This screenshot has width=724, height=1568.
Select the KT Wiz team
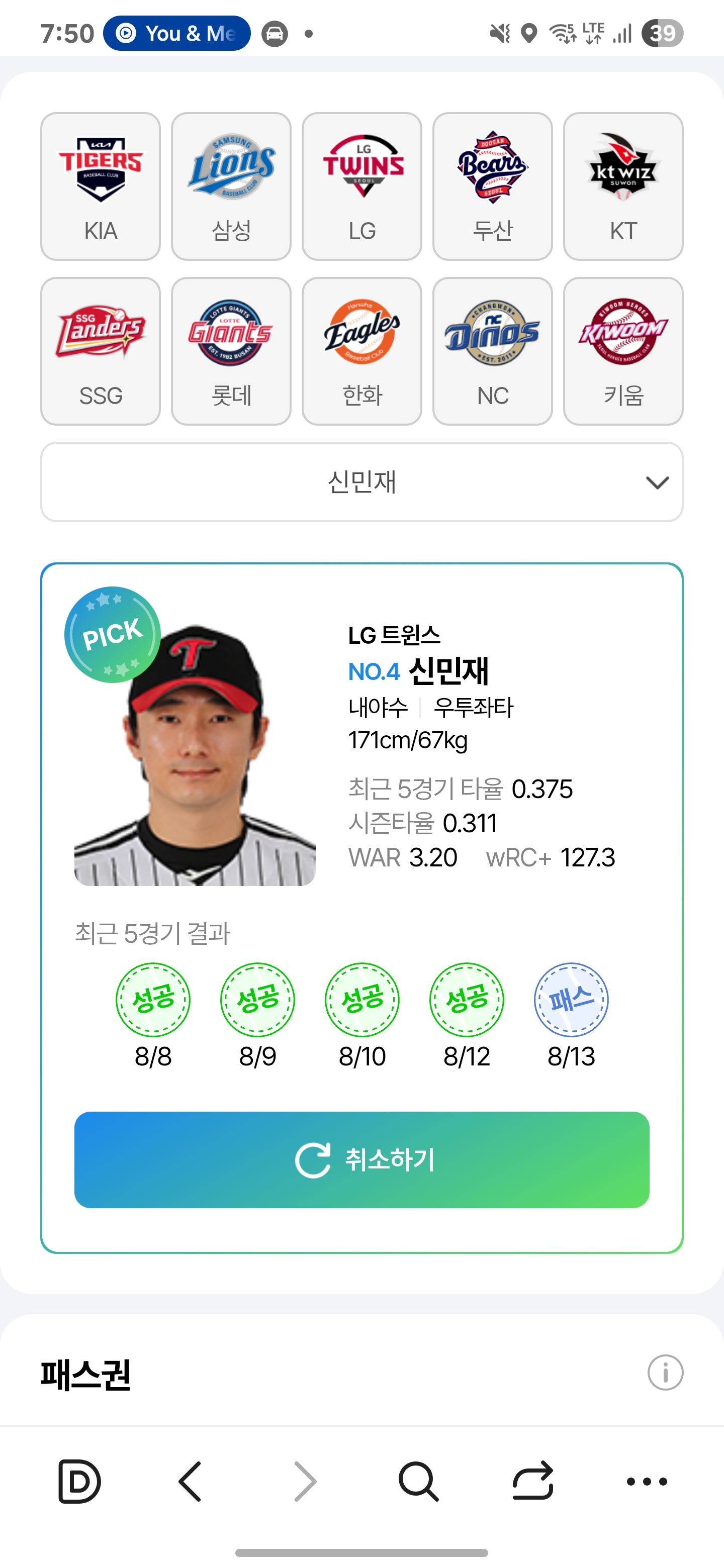coord(623,186)
